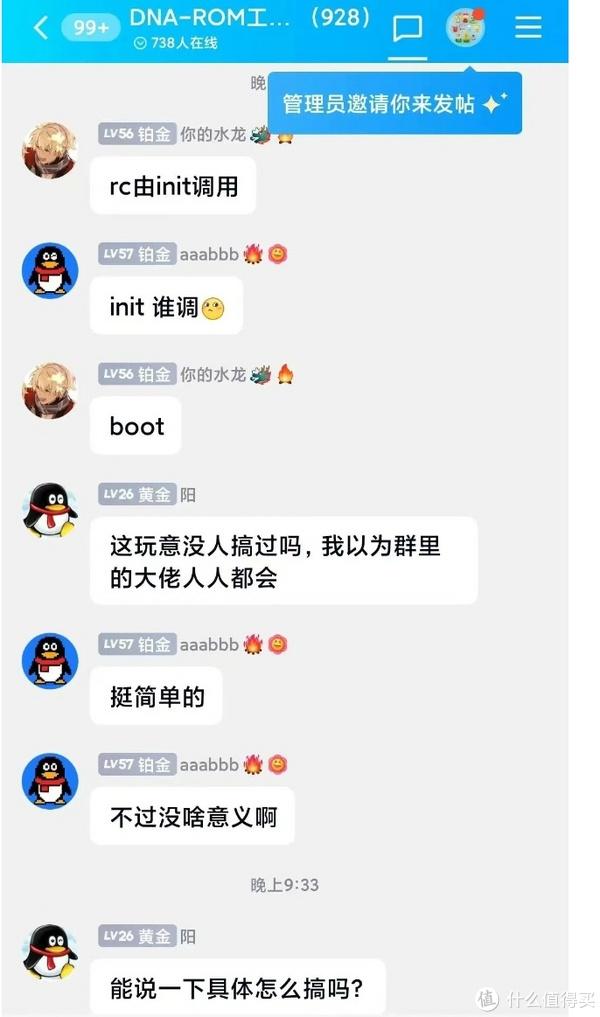600x1017 pixels.
Task: Tap the message 'rc由init调用'
Action: [173, 186]
